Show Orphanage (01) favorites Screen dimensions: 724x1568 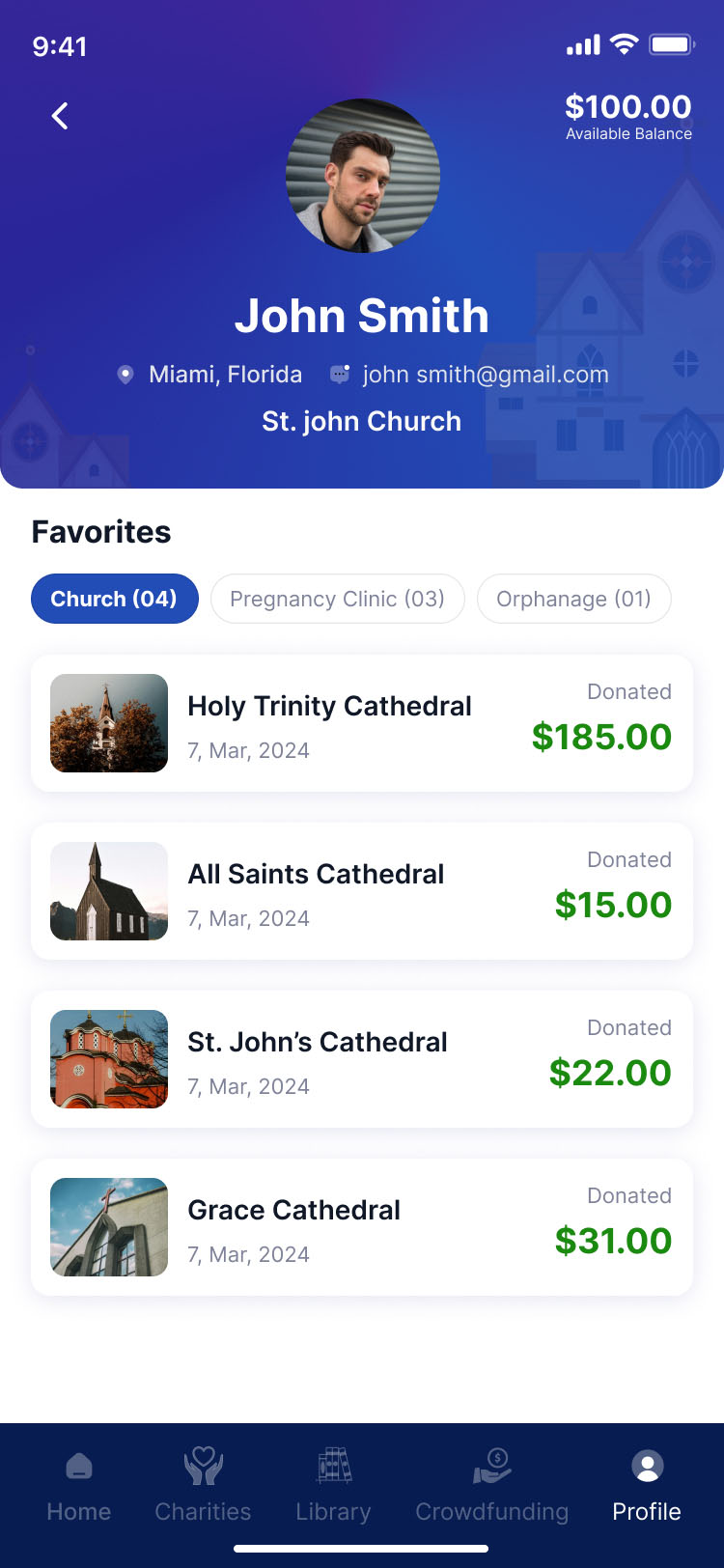coord(573,599)
